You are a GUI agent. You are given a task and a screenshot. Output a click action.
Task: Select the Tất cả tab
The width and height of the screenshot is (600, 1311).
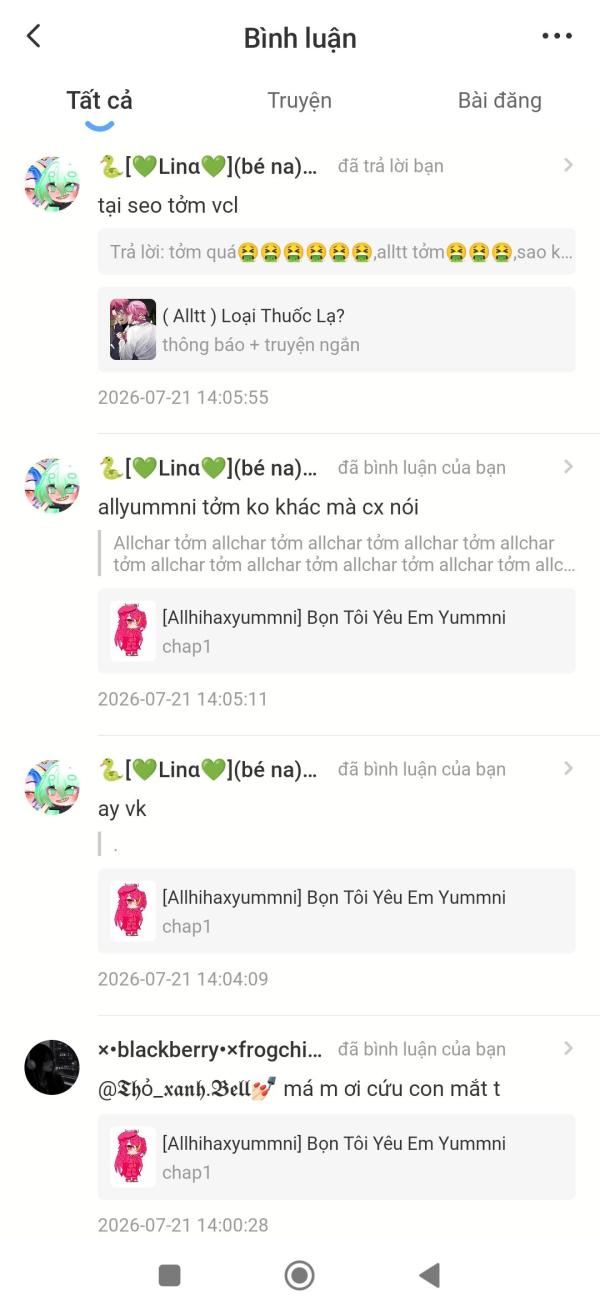click(x=99, y=100)
